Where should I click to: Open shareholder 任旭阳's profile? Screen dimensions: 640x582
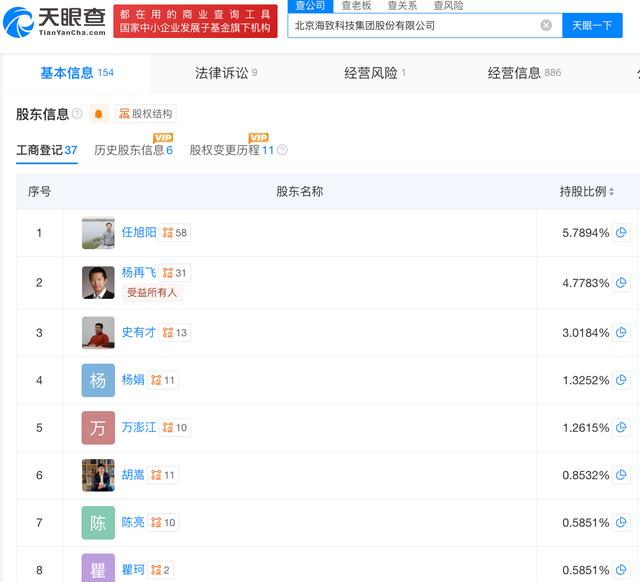[x=138, y=233]
